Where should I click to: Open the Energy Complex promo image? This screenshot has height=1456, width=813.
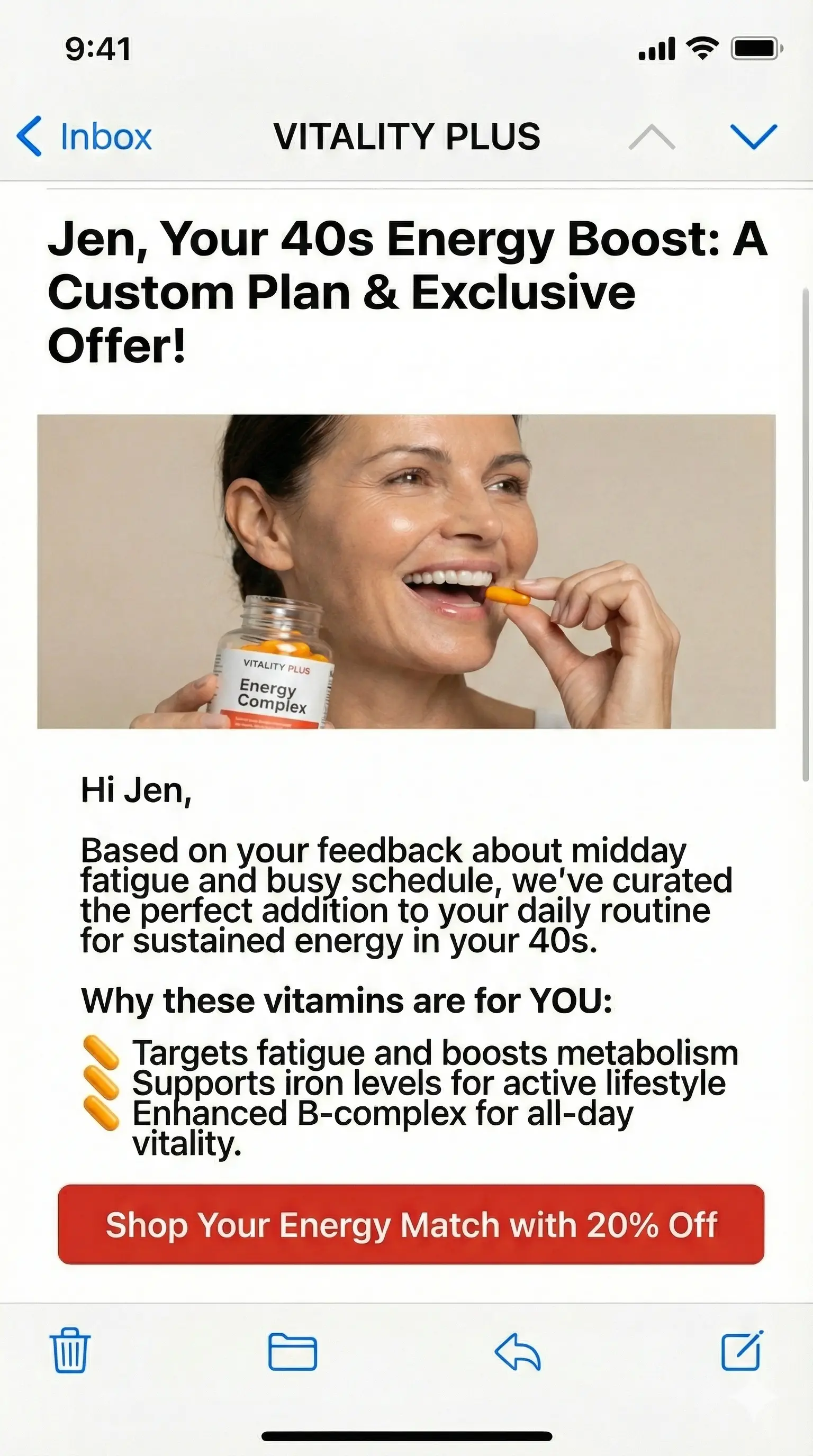[406, 571]
